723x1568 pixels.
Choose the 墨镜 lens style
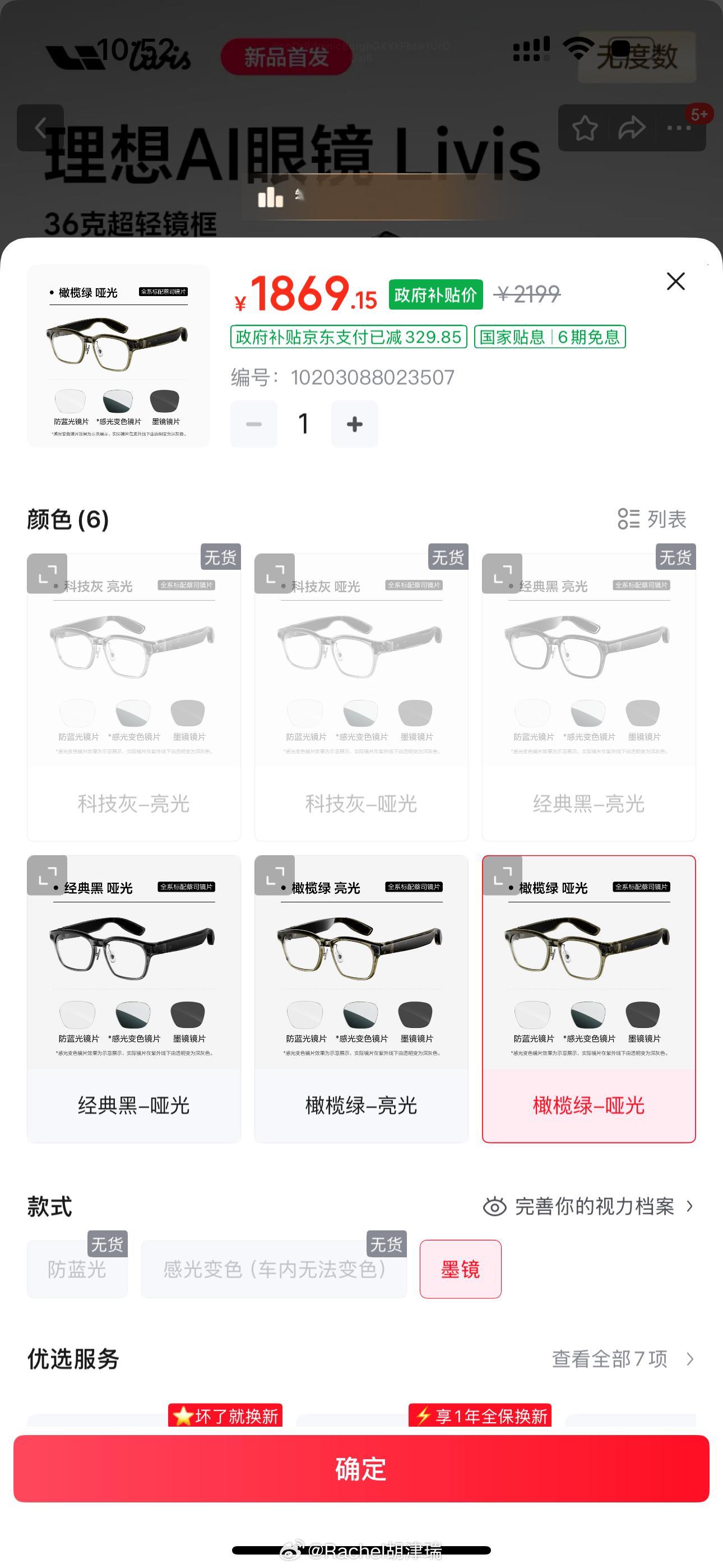coord(461,1270)
